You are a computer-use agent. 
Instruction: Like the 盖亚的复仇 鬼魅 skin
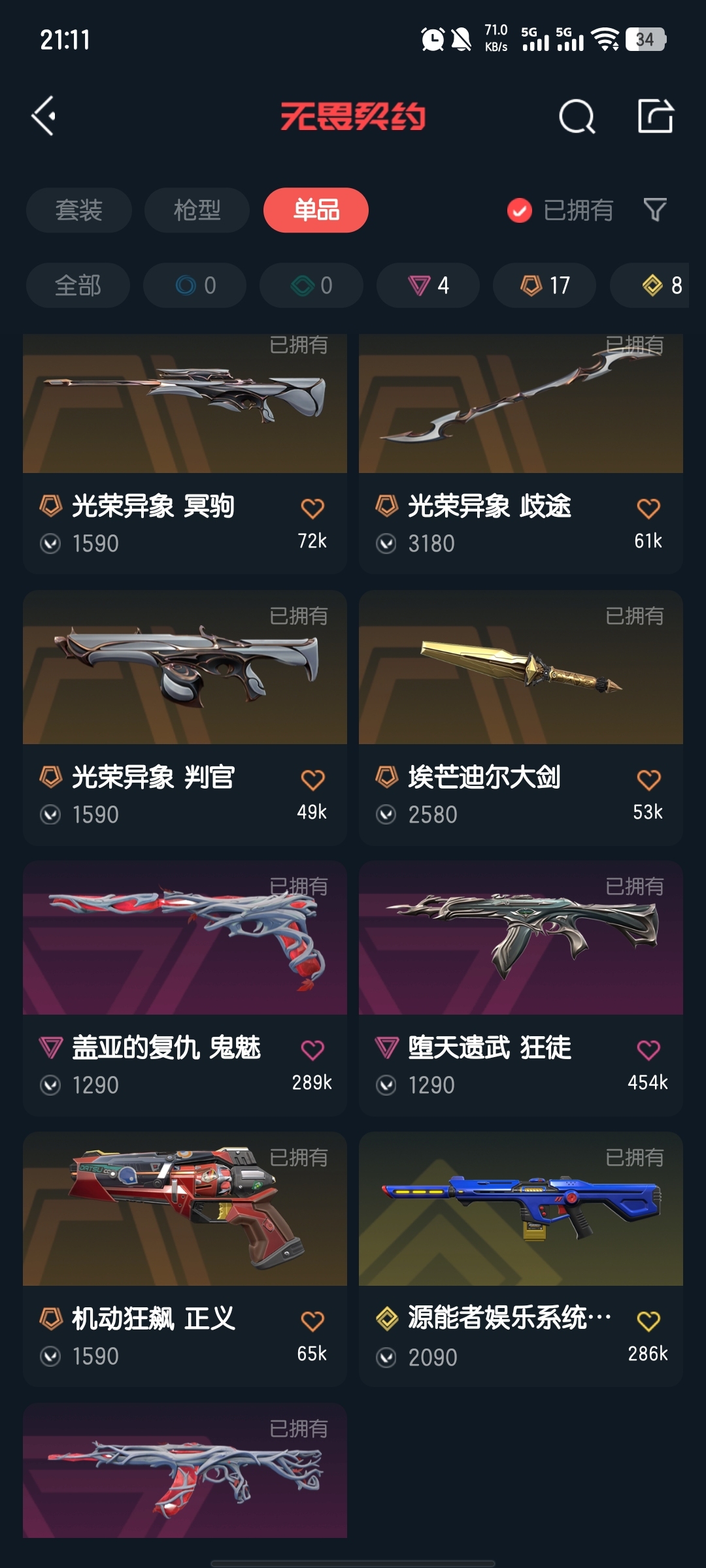click(312, 1050)
